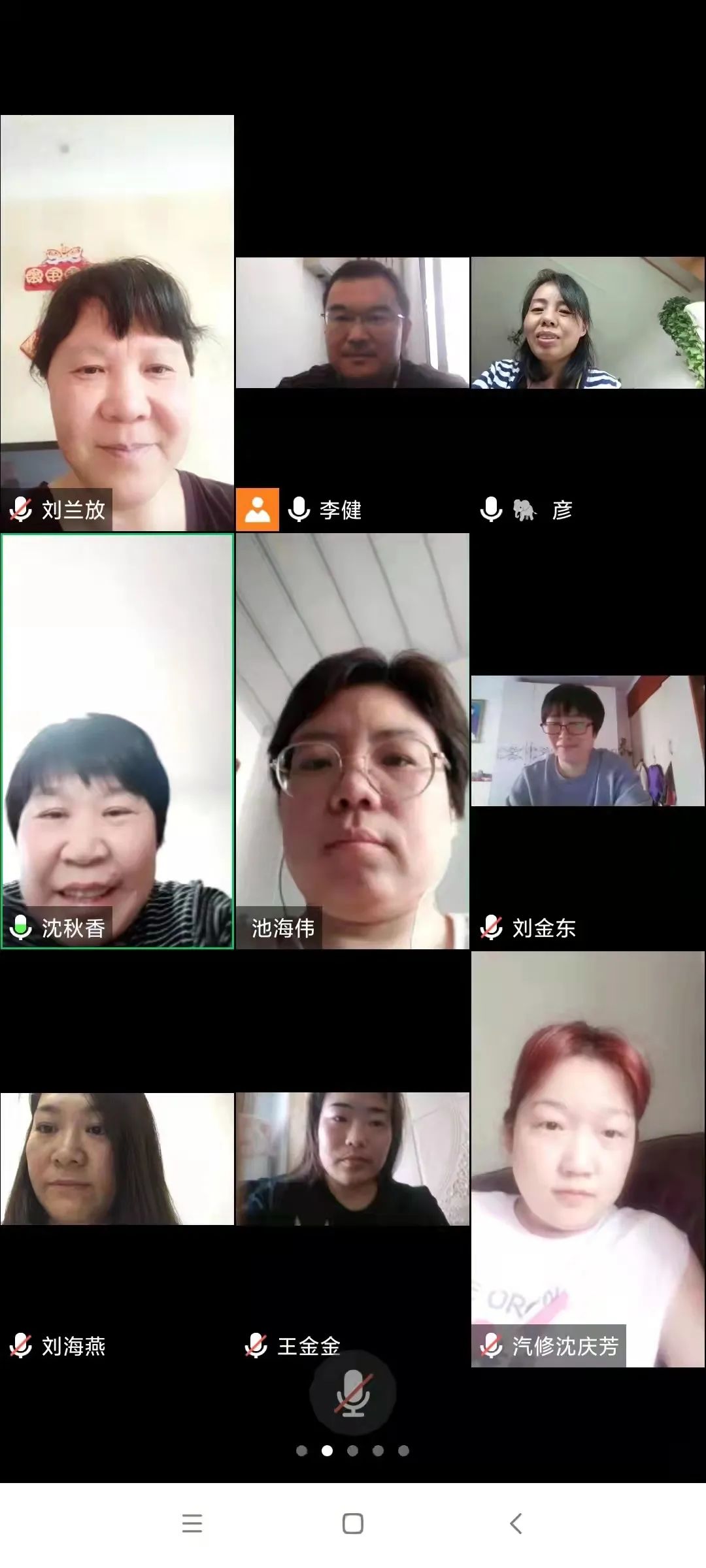Open 沈秋香's highlighted video tile
The height and width of the screenshot is (1568, 706).
117,741
